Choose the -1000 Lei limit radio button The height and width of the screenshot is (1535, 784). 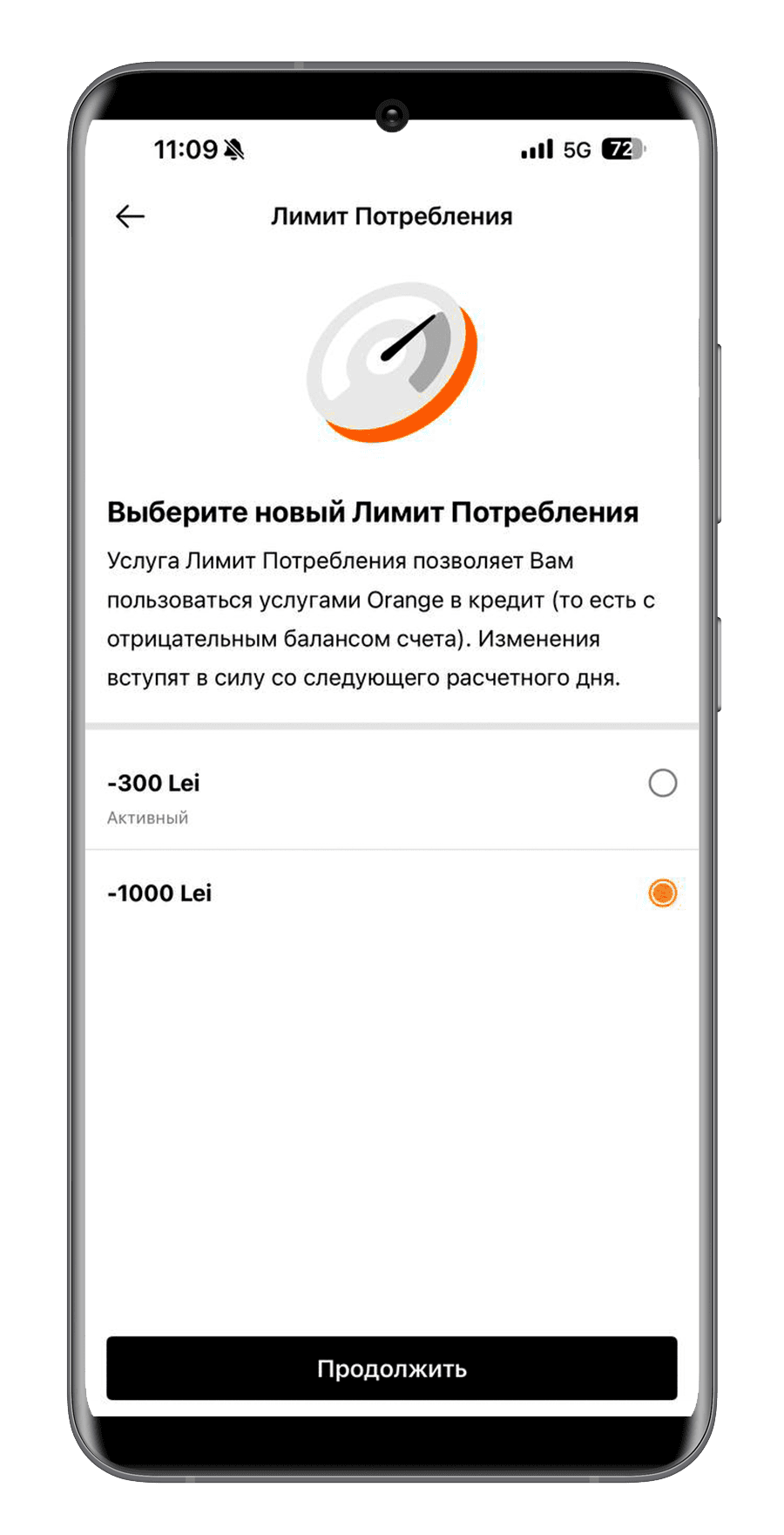(x=662, y=893)
